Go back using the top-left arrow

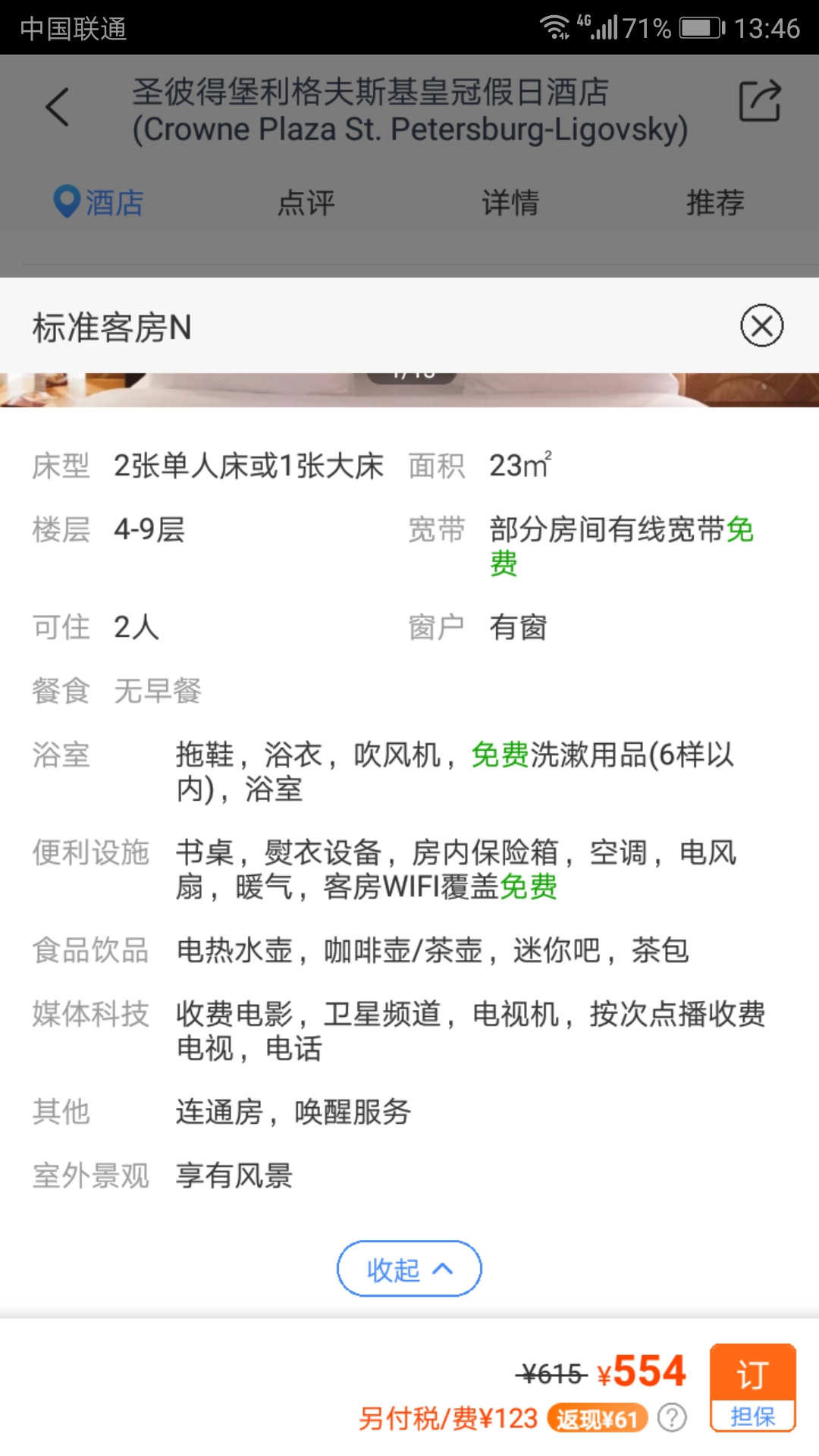(x=58, y=106)
